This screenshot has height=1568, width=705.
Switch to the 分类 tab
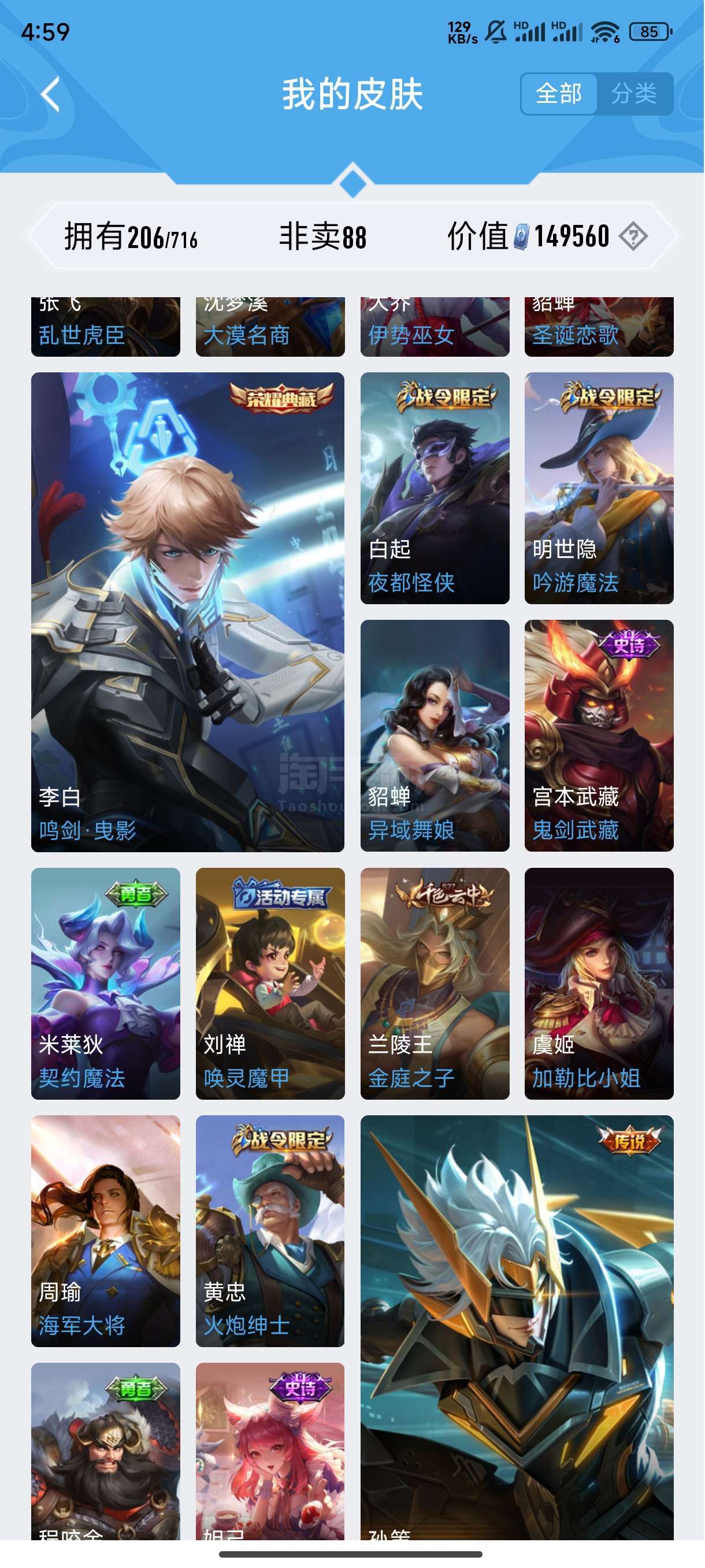pos(634,94)
